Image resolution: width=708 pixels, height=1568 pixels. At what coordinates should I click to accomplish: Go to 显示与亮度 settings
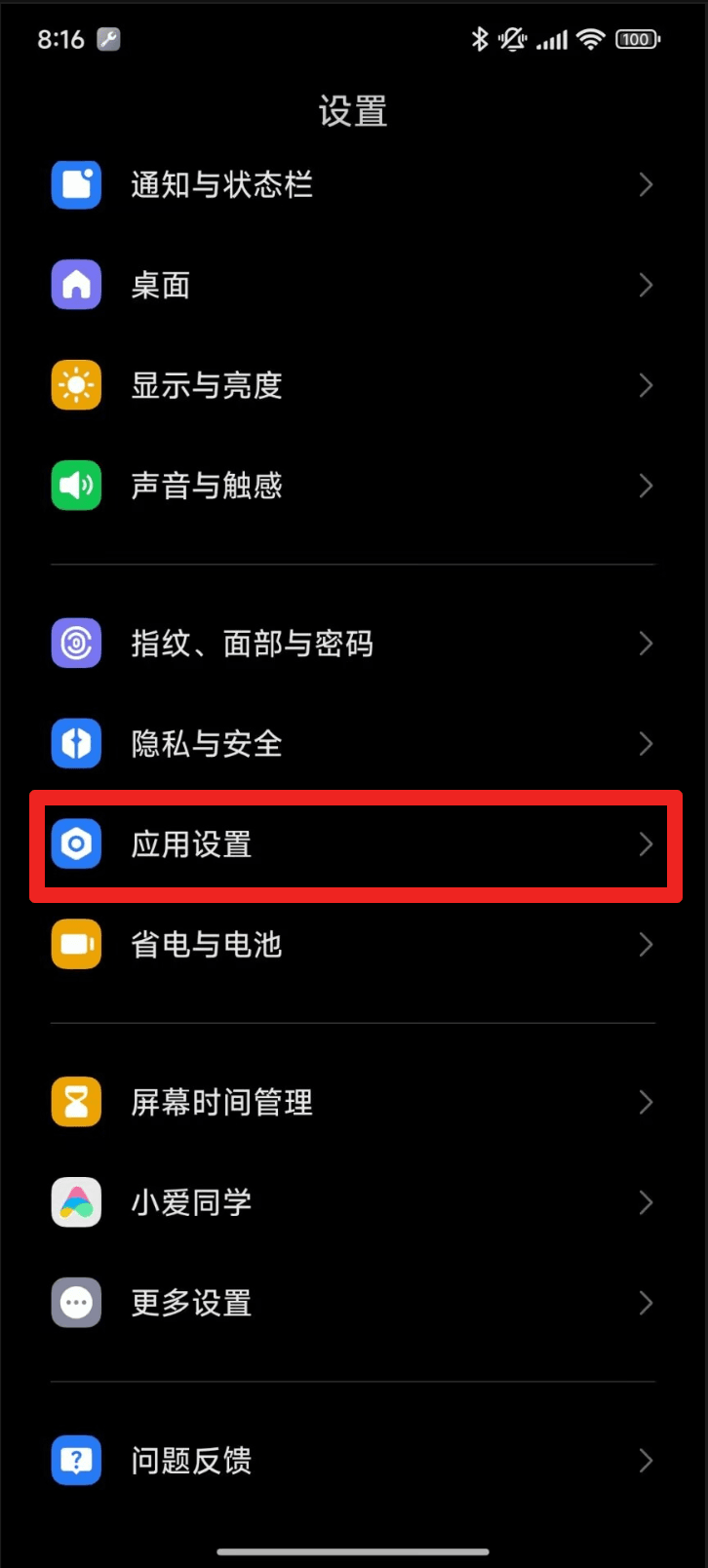351,386
